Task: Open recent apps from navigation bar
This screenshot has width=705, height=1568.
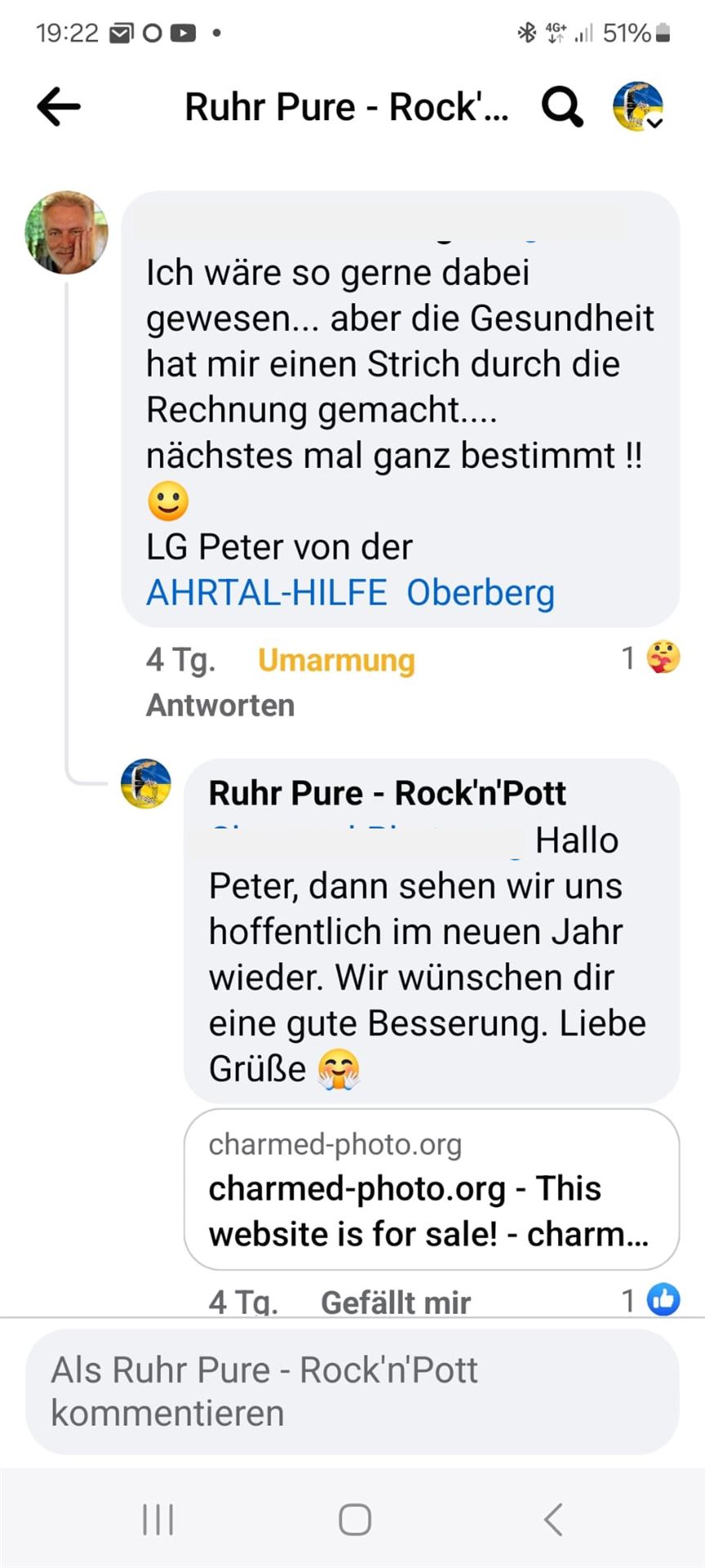Action: (x=158, y=1520)
